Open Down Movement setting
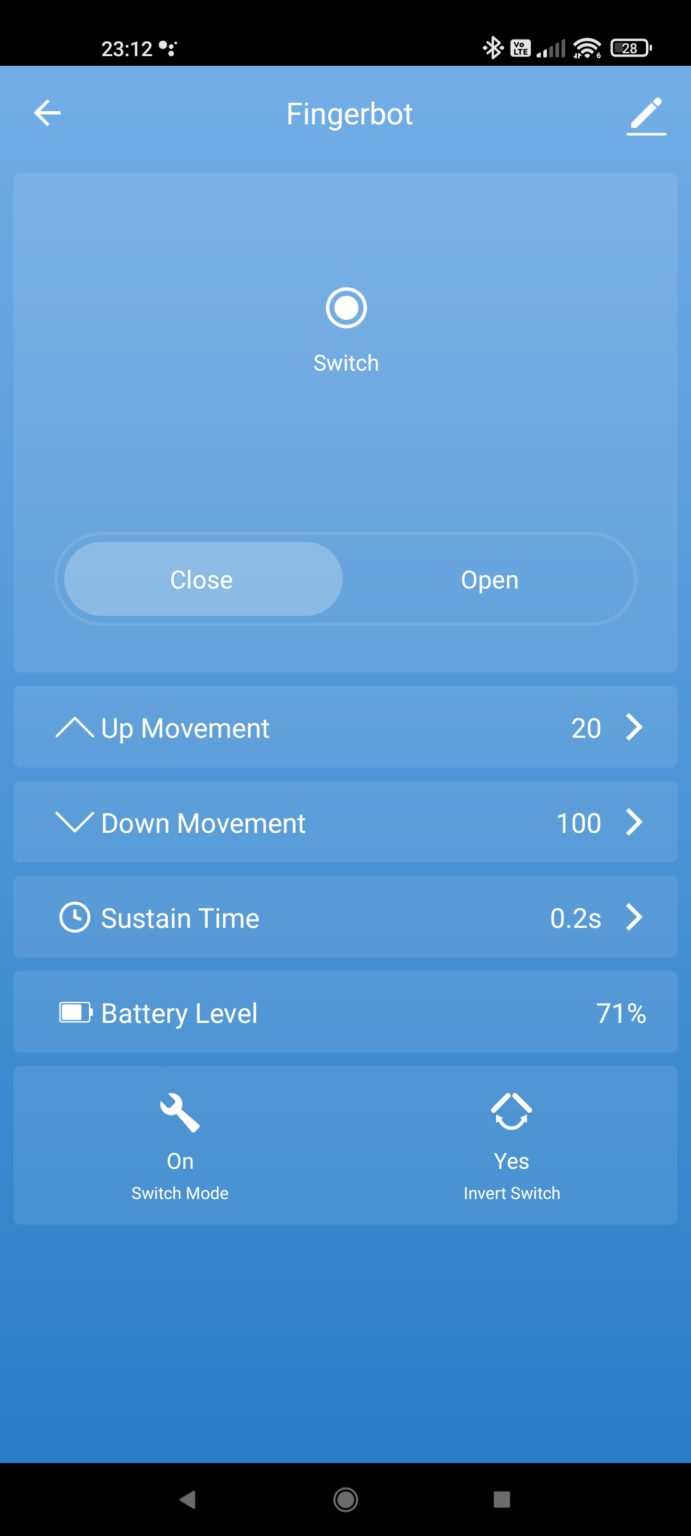Screen dimensions: 691x1536 [345, 822]
